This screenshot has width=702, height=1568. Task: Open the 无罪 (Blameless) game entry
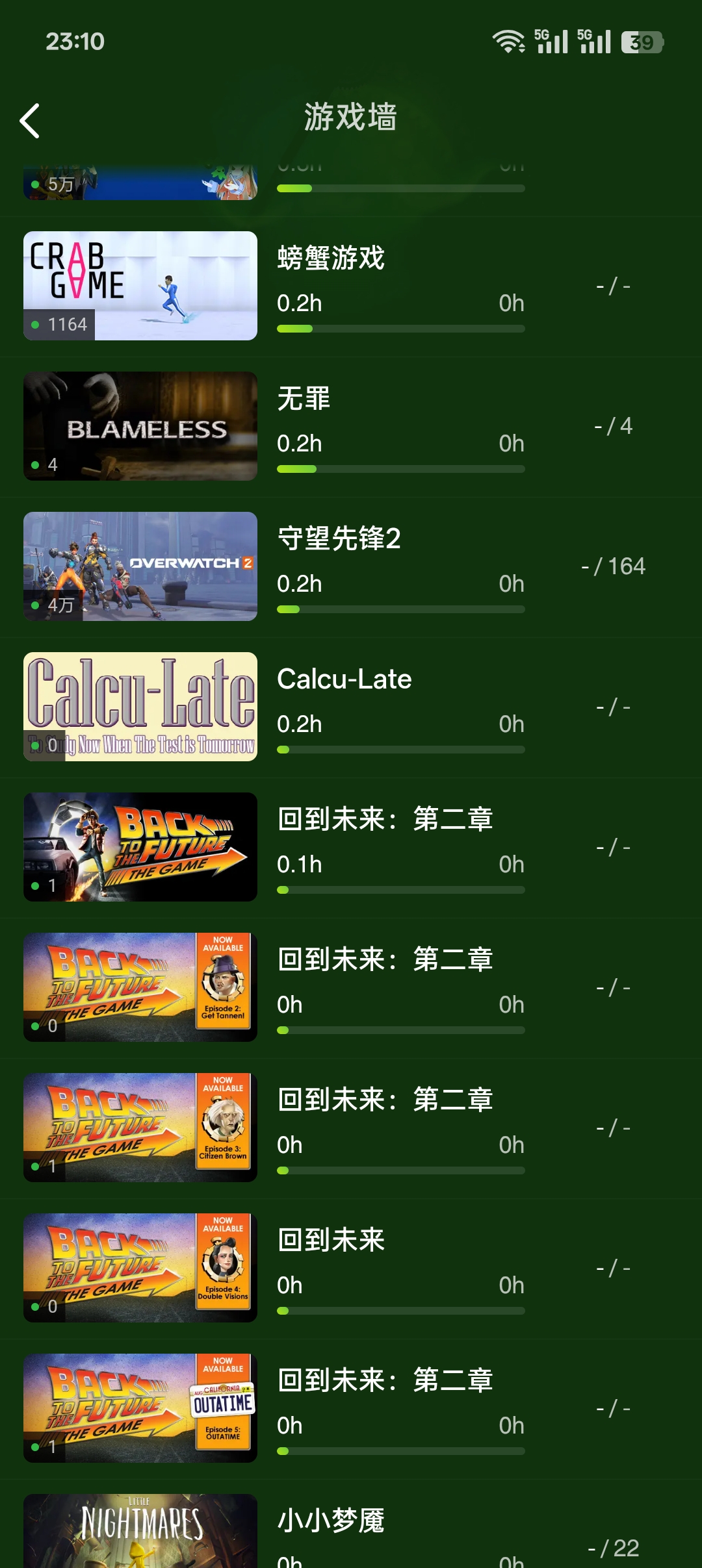[x=351, y=427]
